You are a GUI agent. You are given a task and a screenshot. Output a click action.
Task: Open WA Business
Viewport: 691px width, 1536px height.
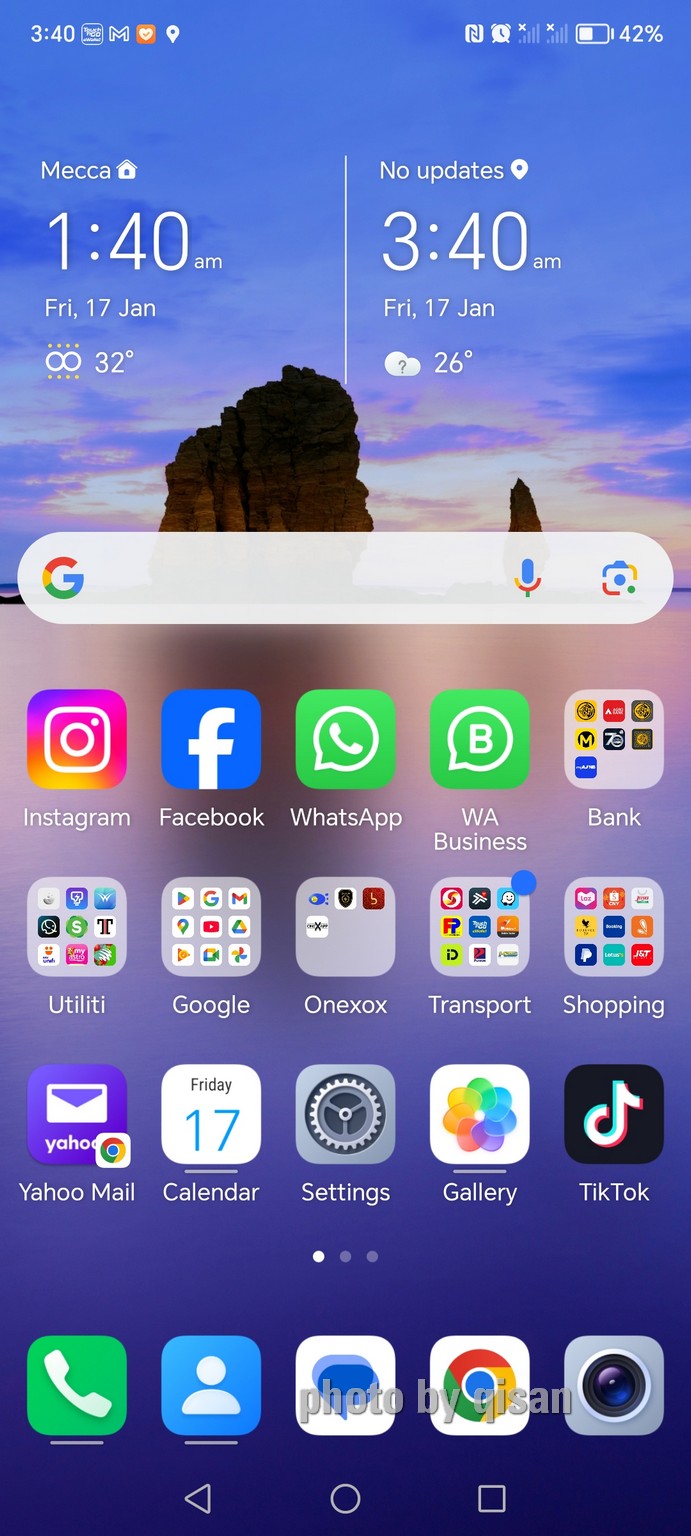[x=480, y=739]
